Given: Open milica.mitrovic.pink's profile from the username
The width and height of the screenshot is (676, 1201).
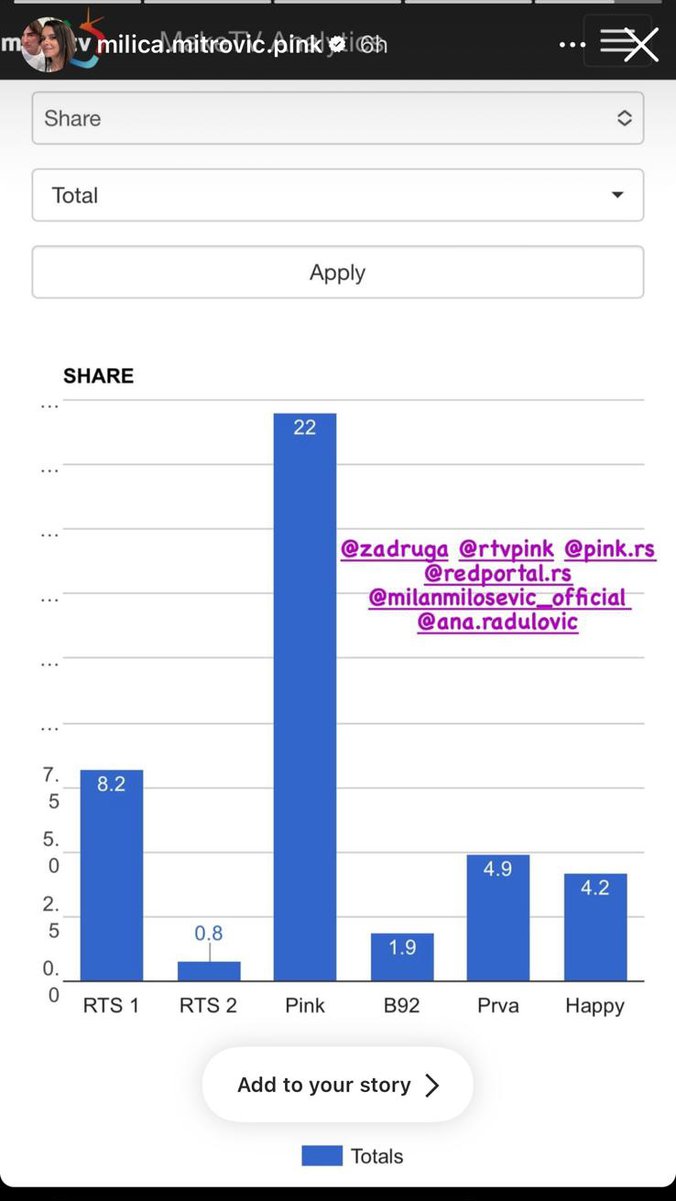Looking at the screenshot, I should click(209, 44).
